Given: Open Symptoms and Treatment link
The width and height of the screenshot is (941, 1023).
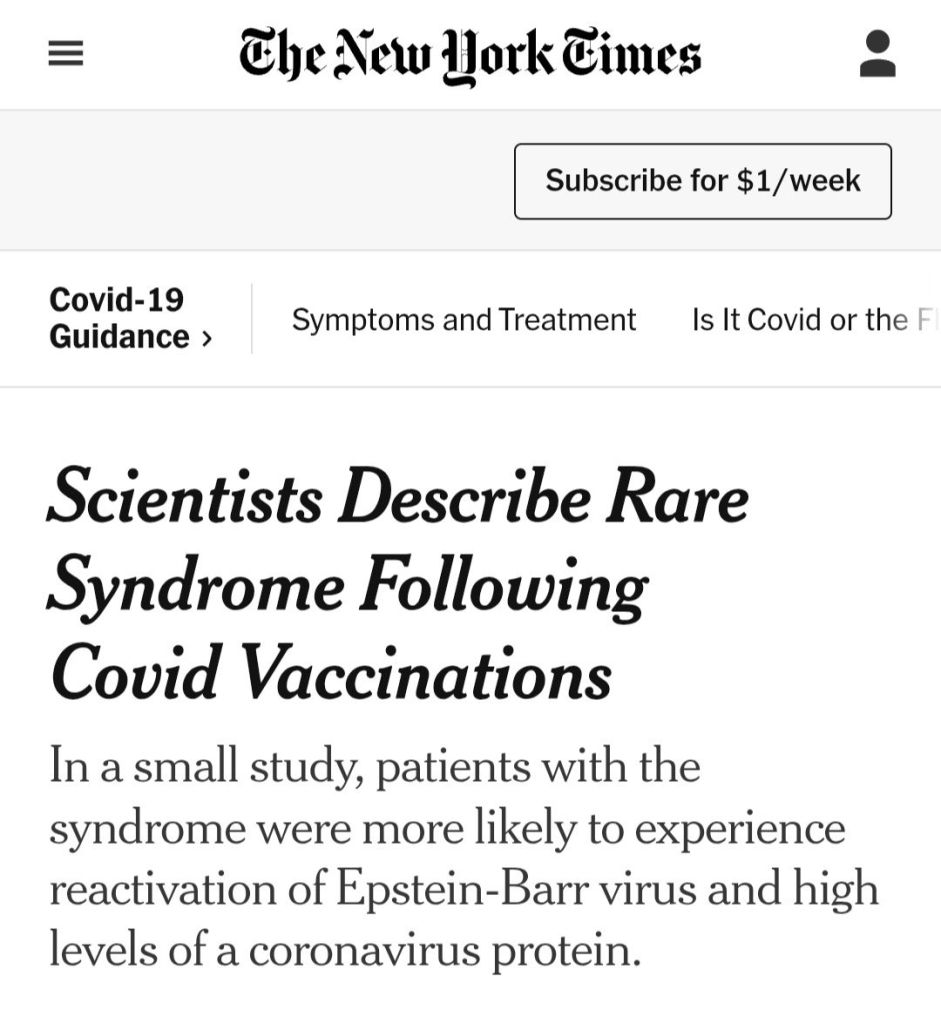Looking at the screenshot, I should point(463,320).
